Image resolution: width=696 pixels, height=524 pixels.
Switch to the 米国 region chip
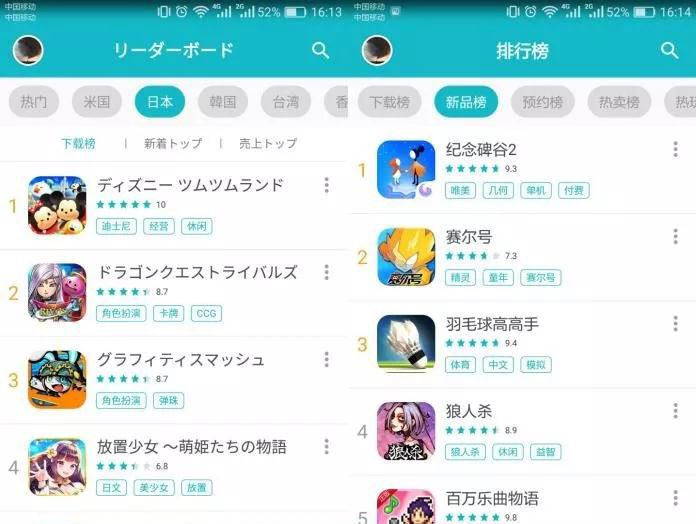click(x=97, y=102)
